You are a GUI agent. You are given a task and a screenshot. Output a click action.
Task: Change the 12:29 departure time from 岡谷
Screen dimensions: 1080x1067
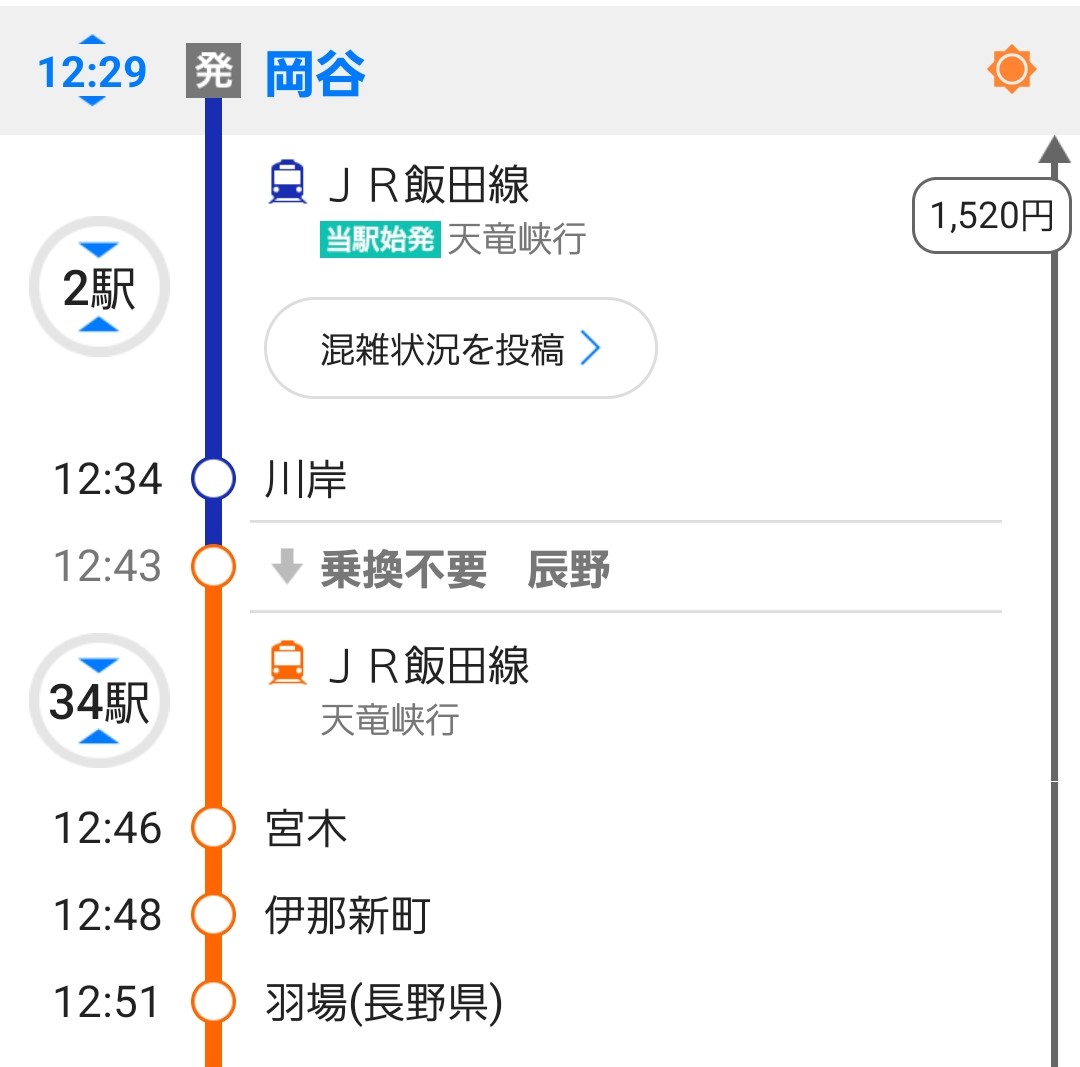click(92, 72)
